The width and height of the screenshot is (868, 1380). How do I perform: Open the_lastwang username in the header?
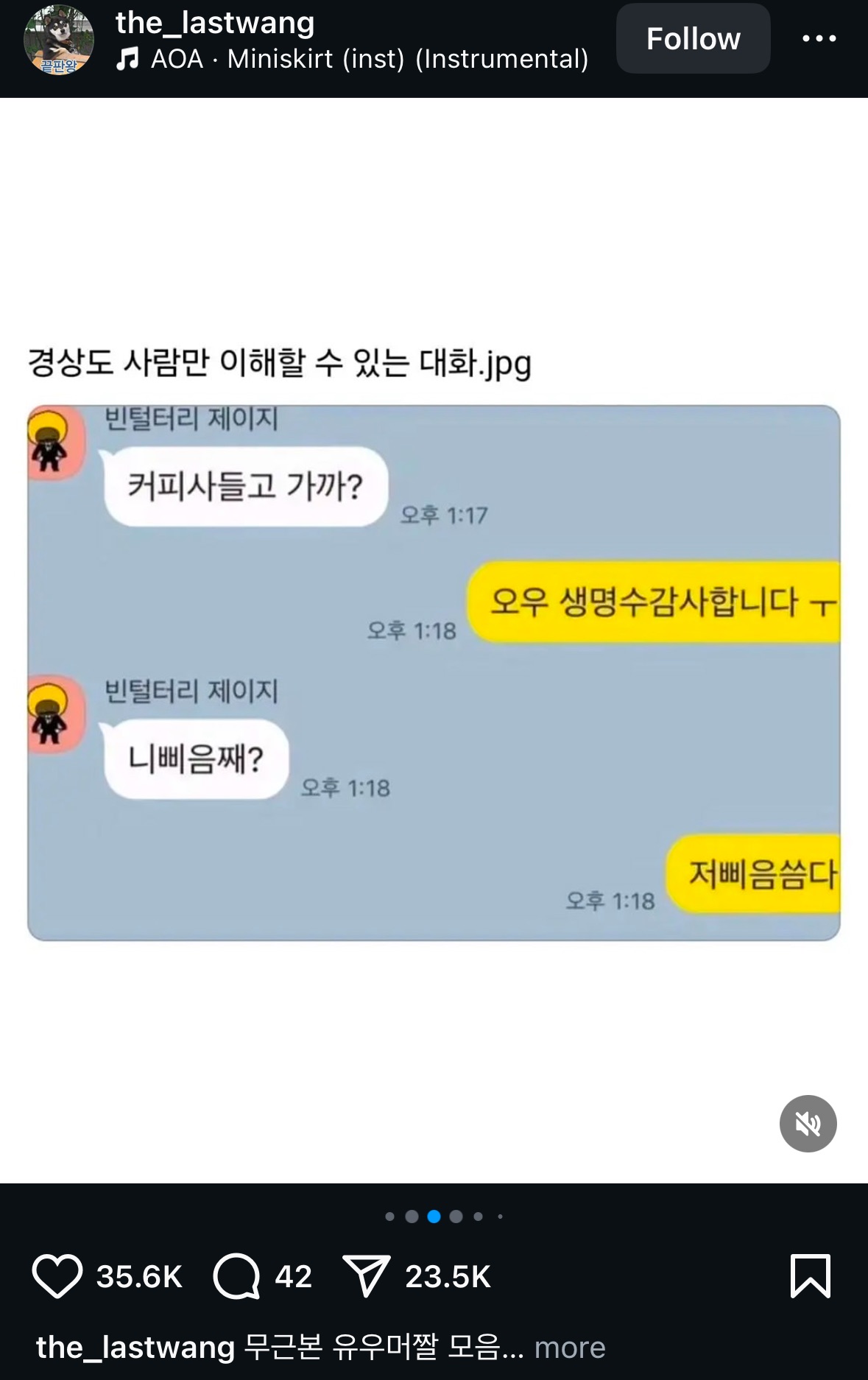pyautogui.click(x=215, y=23)
